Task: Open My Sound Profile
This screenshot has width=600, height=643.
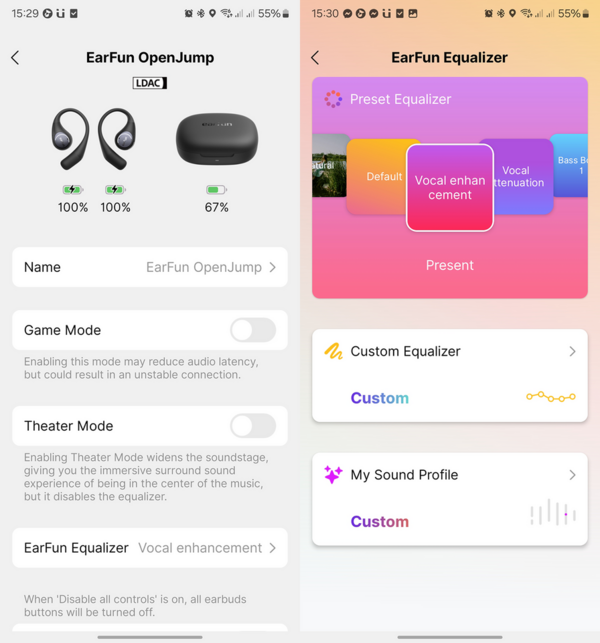Action: click(x=450, y=498)
